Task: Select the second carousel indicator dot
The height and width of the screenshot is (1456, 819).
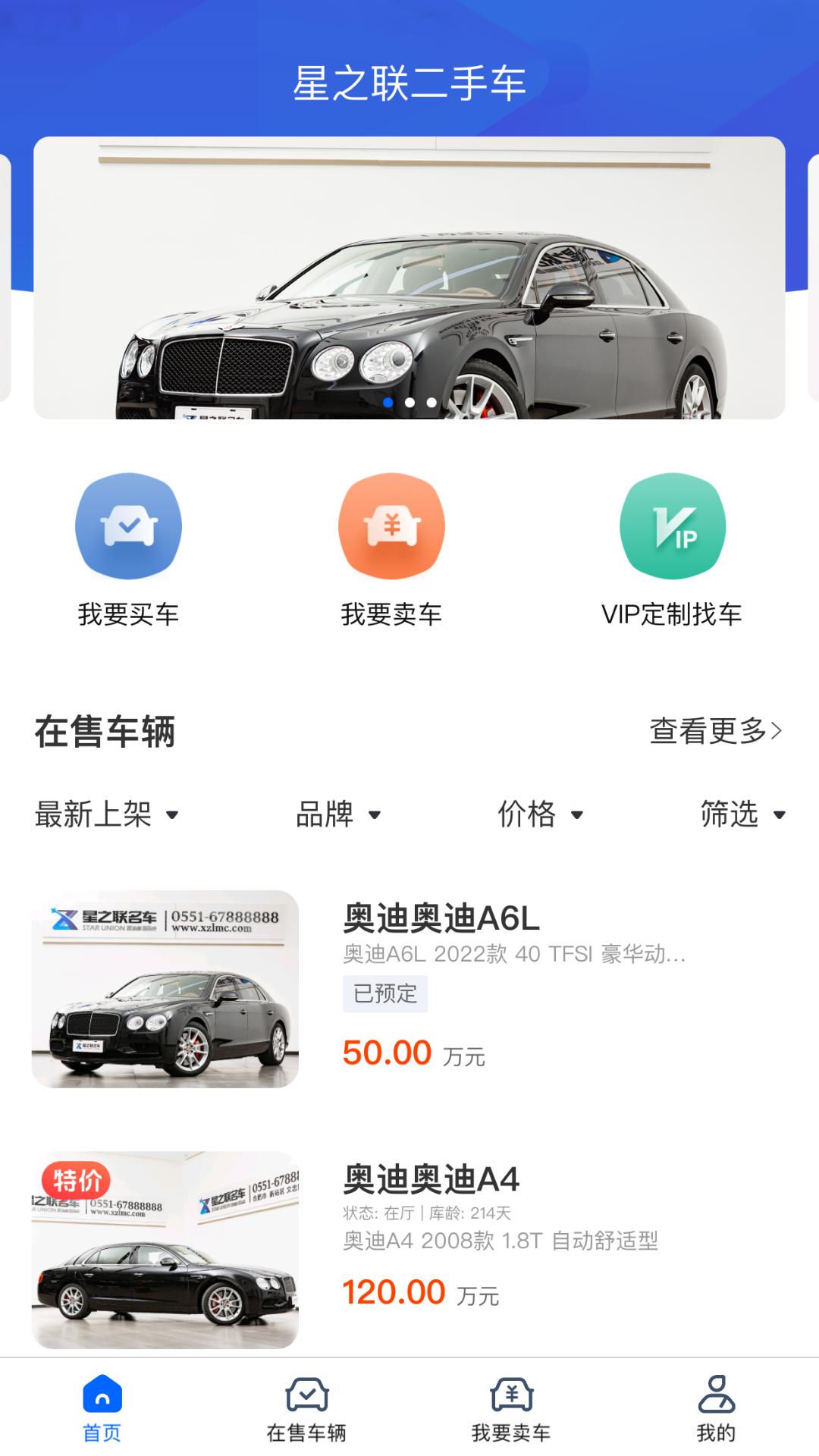Action: click(408, 403)
